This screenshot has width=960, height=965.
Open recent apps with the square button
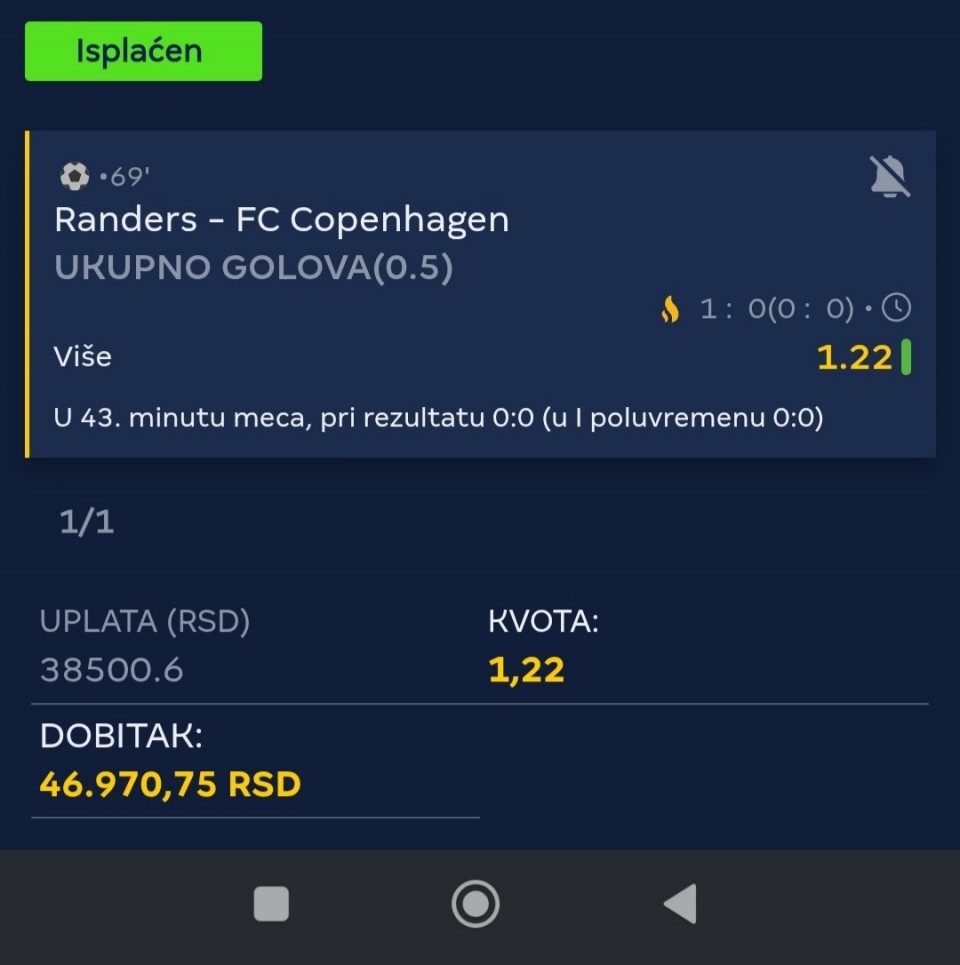click(271, 904)
